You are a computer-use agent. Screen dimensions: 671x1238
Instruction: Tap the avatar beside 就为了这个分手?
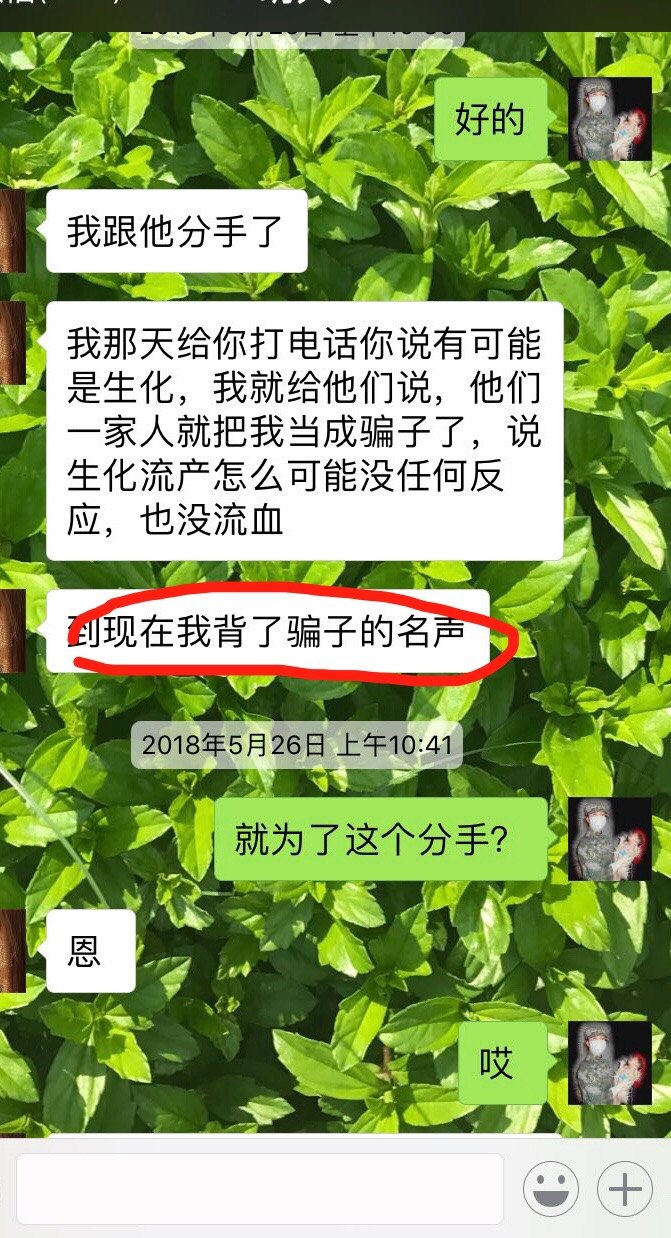[609, 838]
